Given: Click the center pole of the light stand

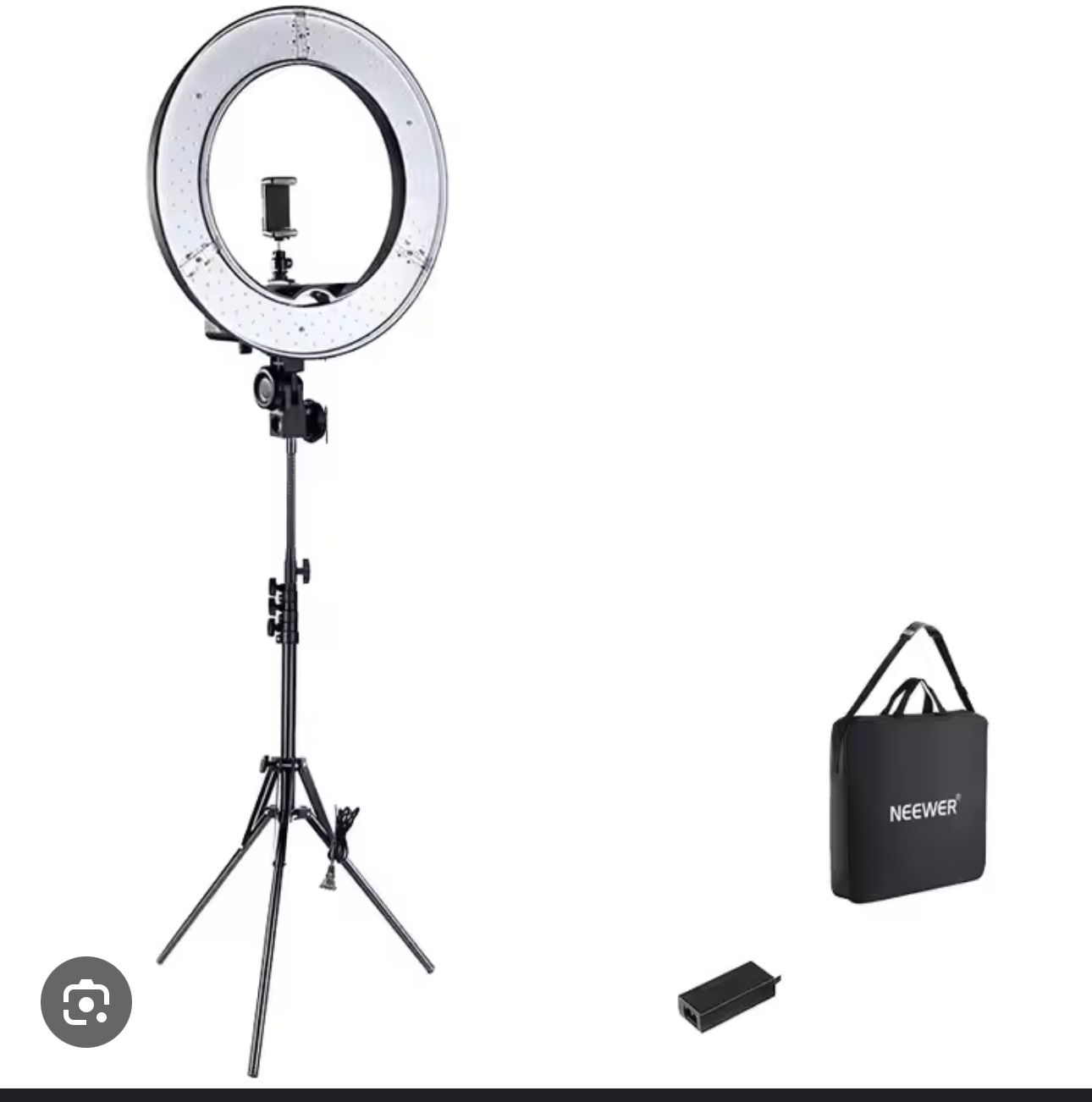Looking at the screenshot, I should pos(292,508).
